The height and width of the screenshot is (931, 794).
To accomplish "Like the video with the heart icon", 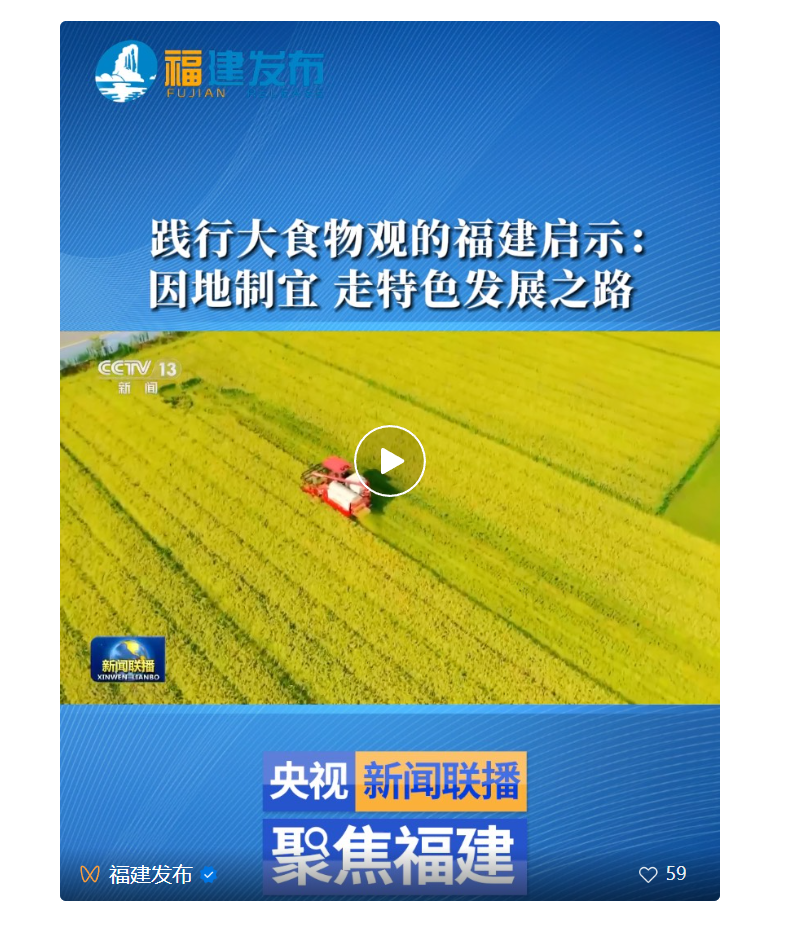I will 648,874.
